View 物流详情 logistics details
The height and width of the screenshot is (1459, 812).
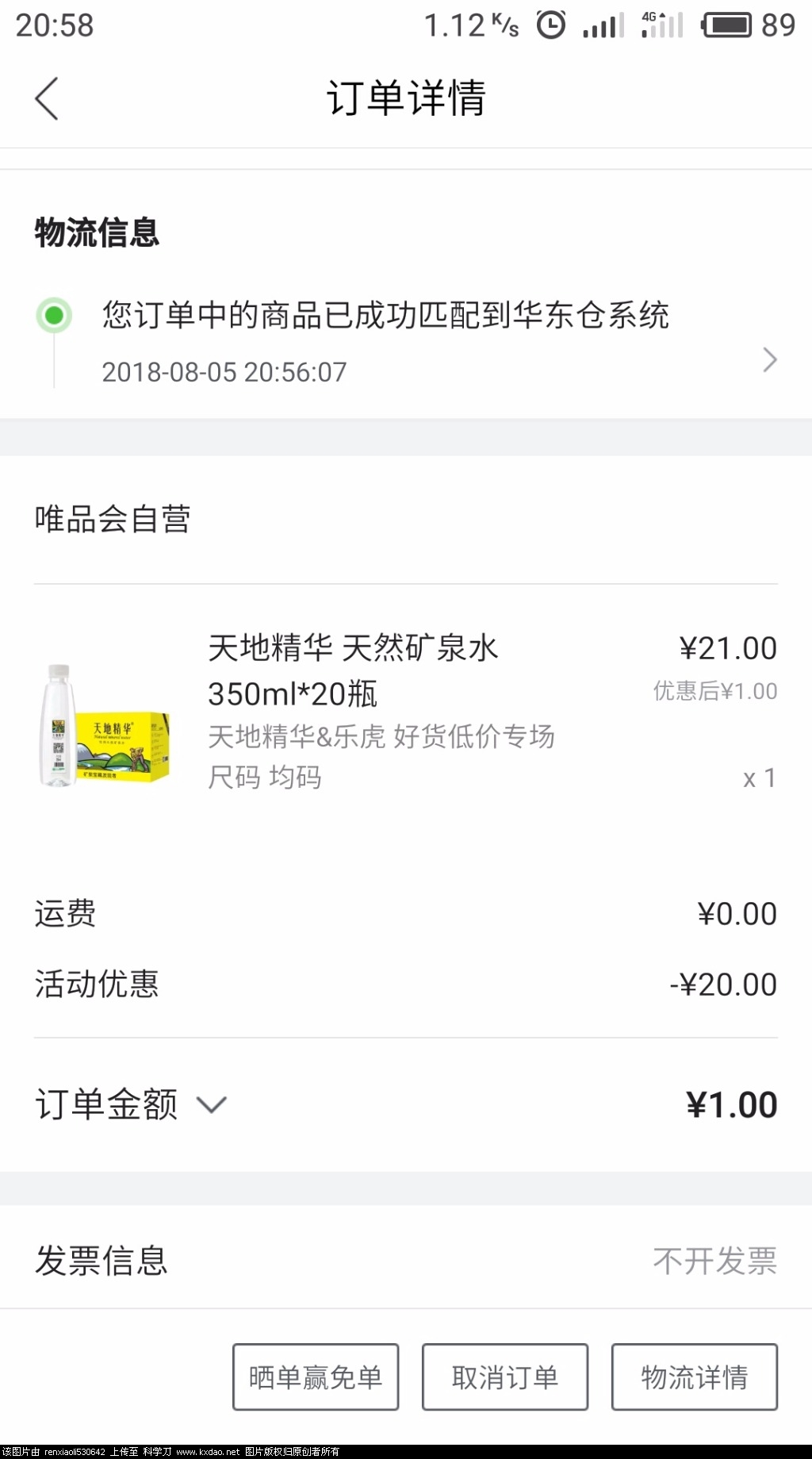694,1376
